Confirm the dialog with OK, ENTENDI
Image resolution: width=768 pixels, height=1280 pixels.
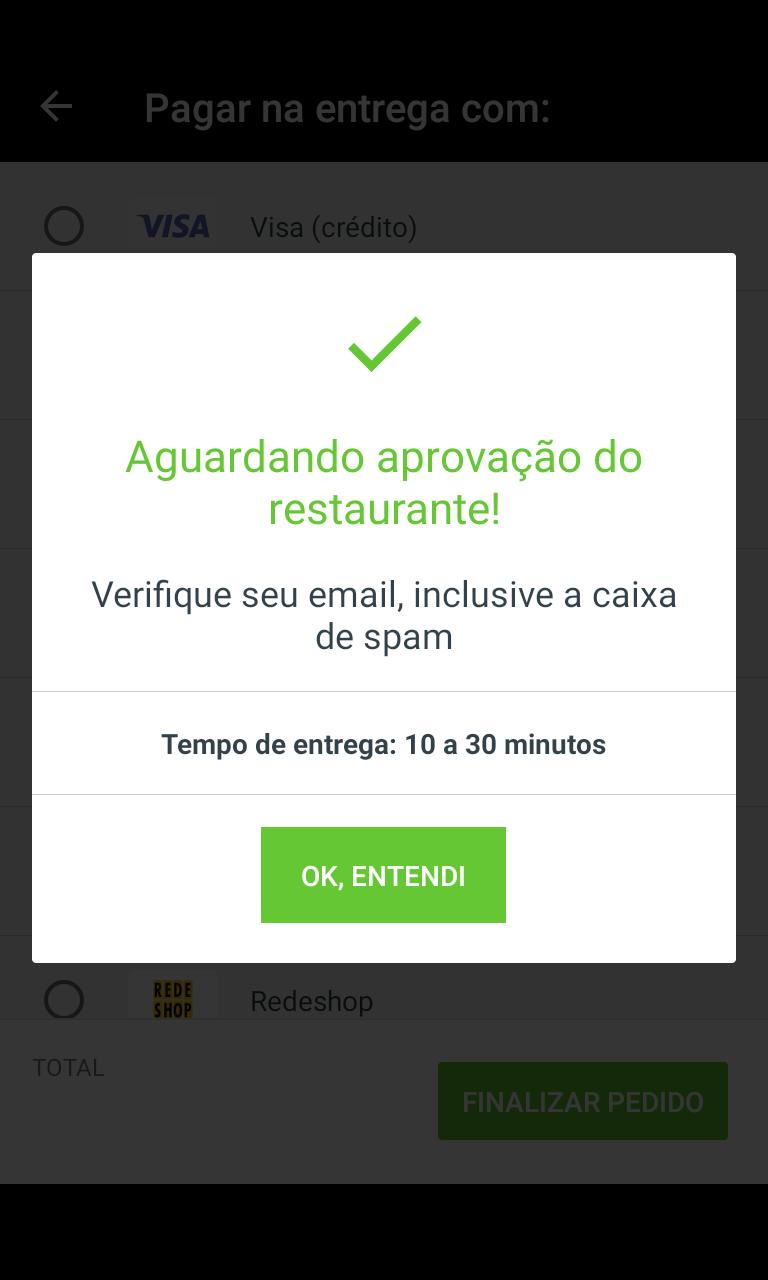coord(383,875)
